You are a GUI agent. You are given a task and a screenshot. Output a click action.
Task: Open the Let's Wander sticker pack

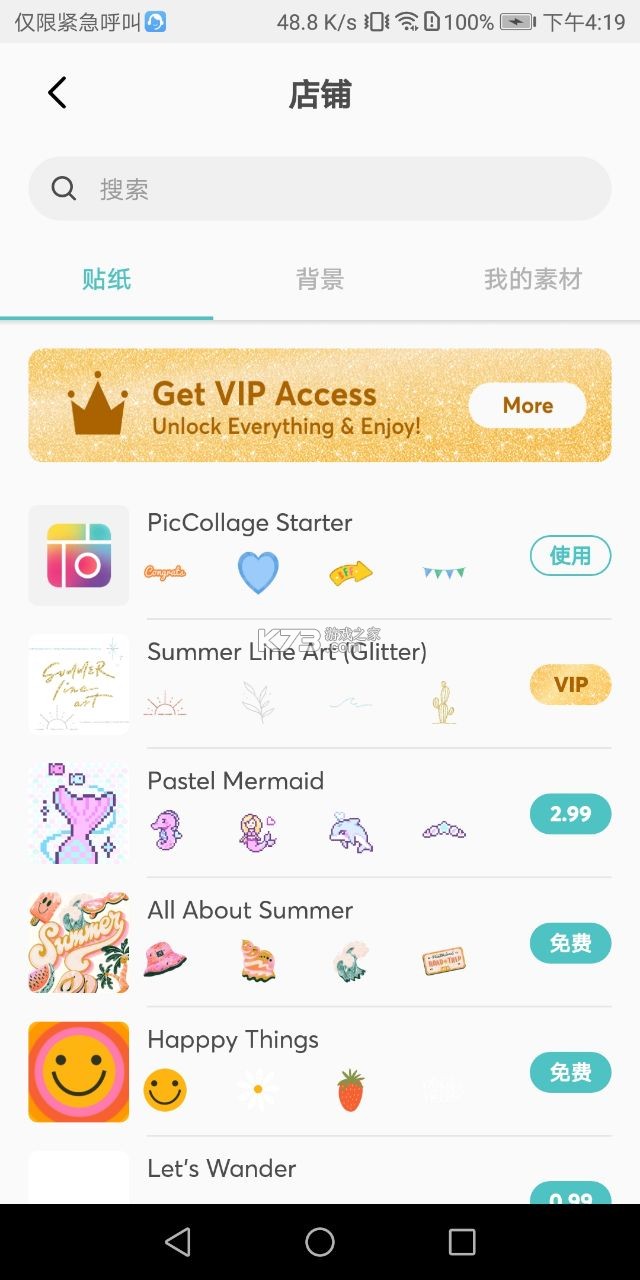tap(222, 1168)
